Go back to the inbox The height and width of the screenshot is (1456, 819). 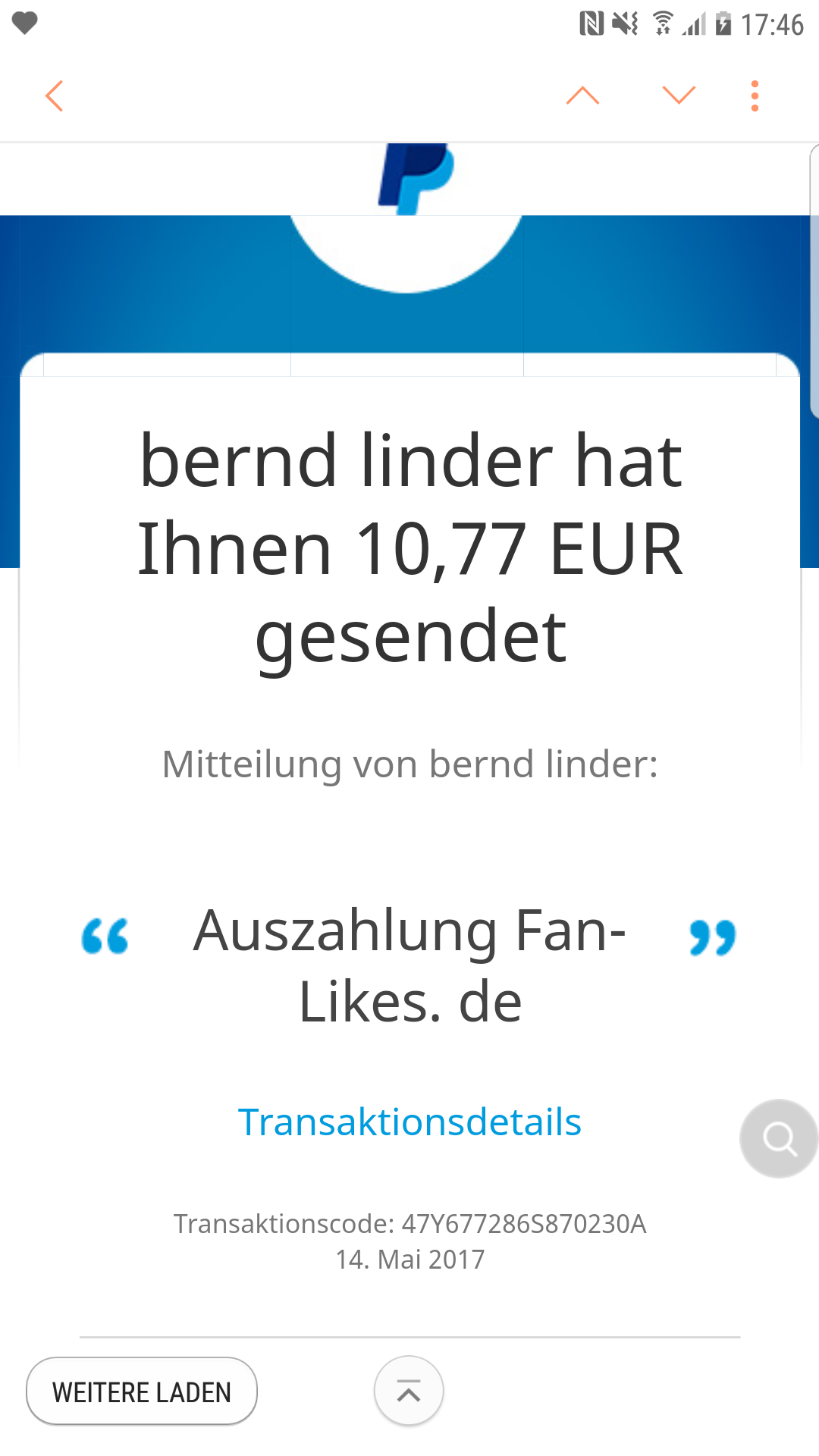pyautogui.click(x=55, y=96)
